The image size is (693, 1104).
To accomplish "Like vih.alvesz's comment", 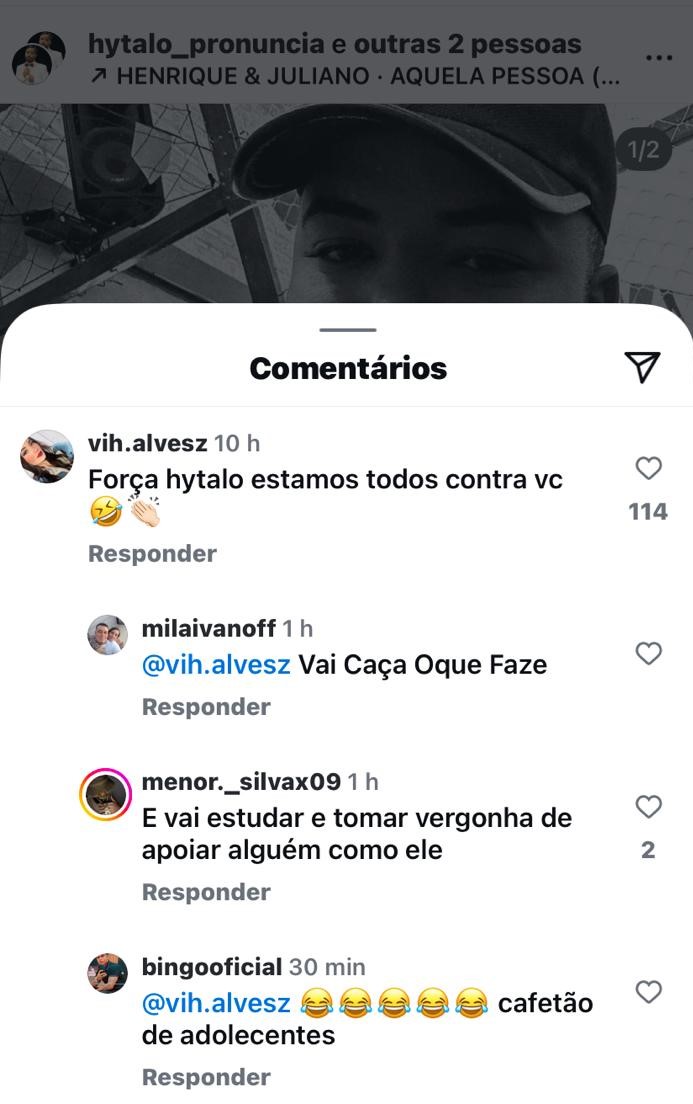I will [x=649, y=468].
